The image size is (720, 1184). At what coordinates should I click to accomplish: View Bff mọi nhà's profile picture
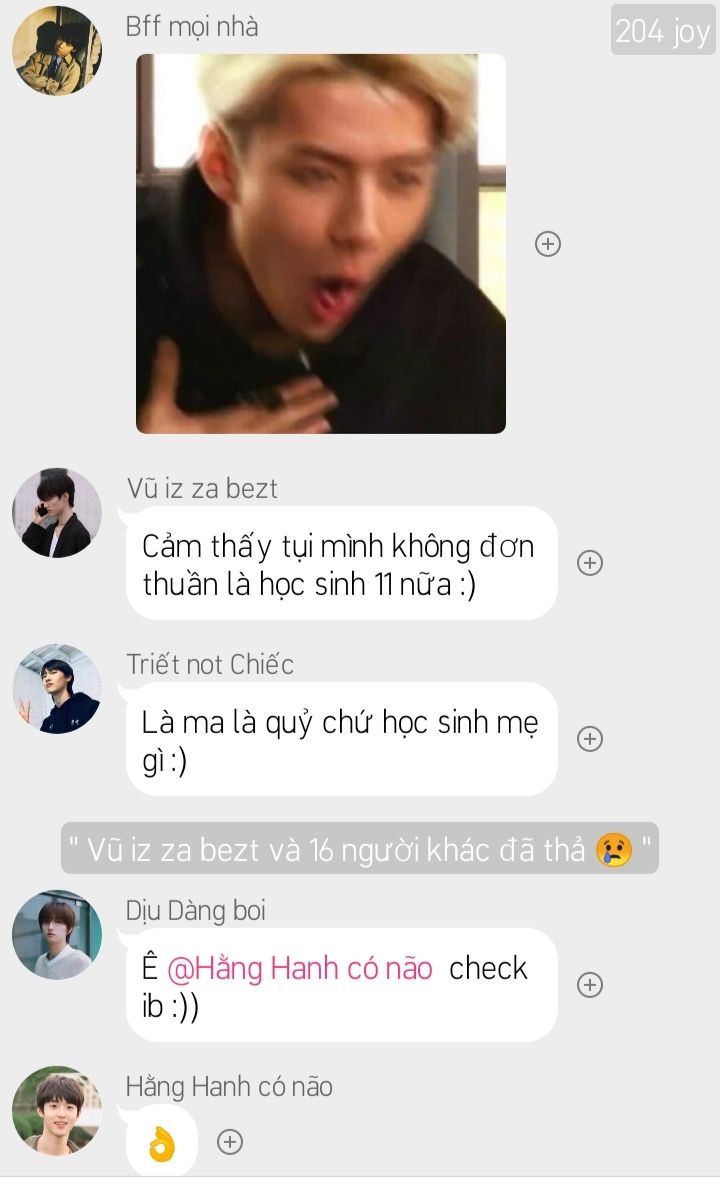click(x=57, y=51)
